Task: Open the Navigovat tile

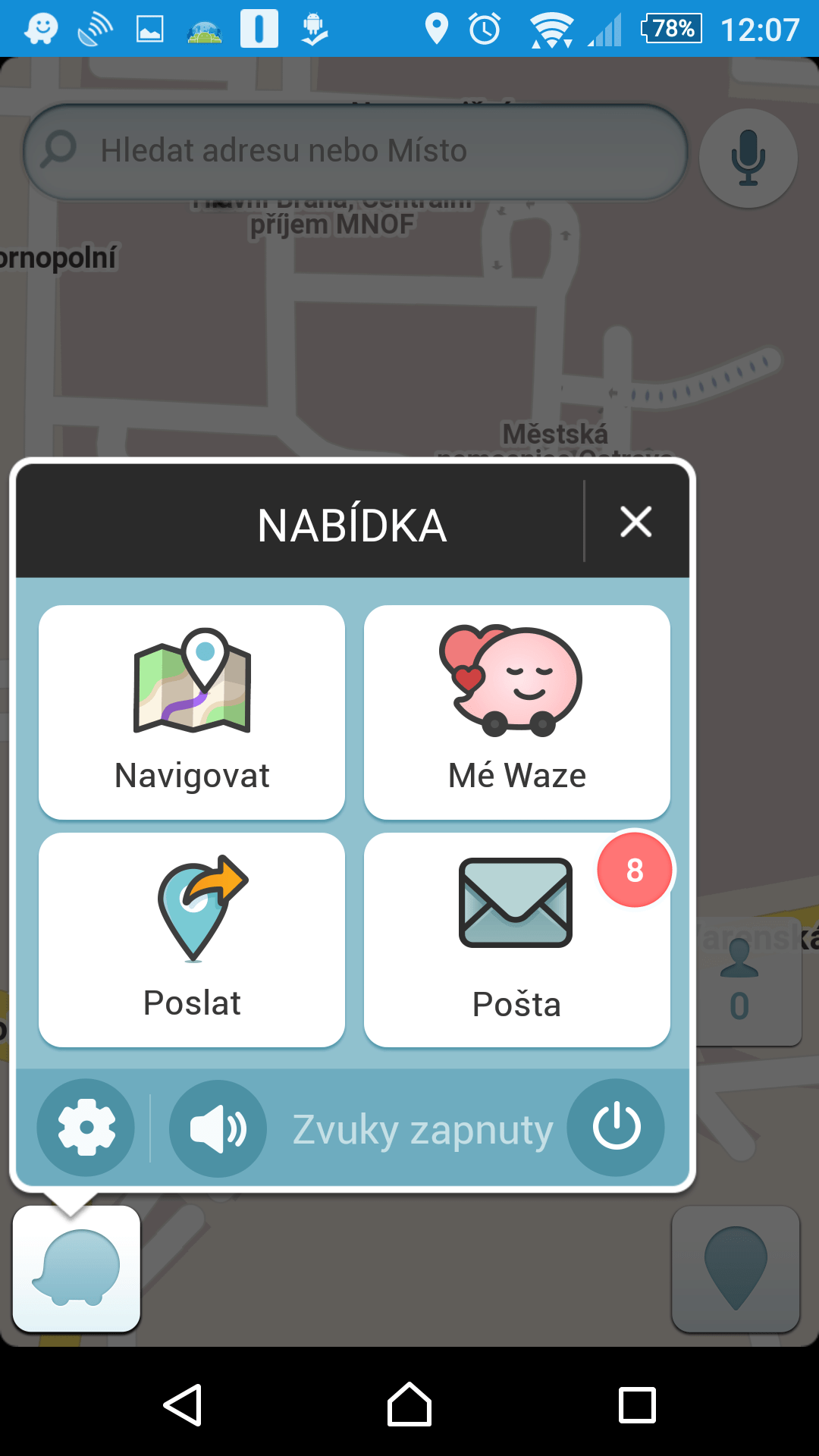Action: [192, 712]
